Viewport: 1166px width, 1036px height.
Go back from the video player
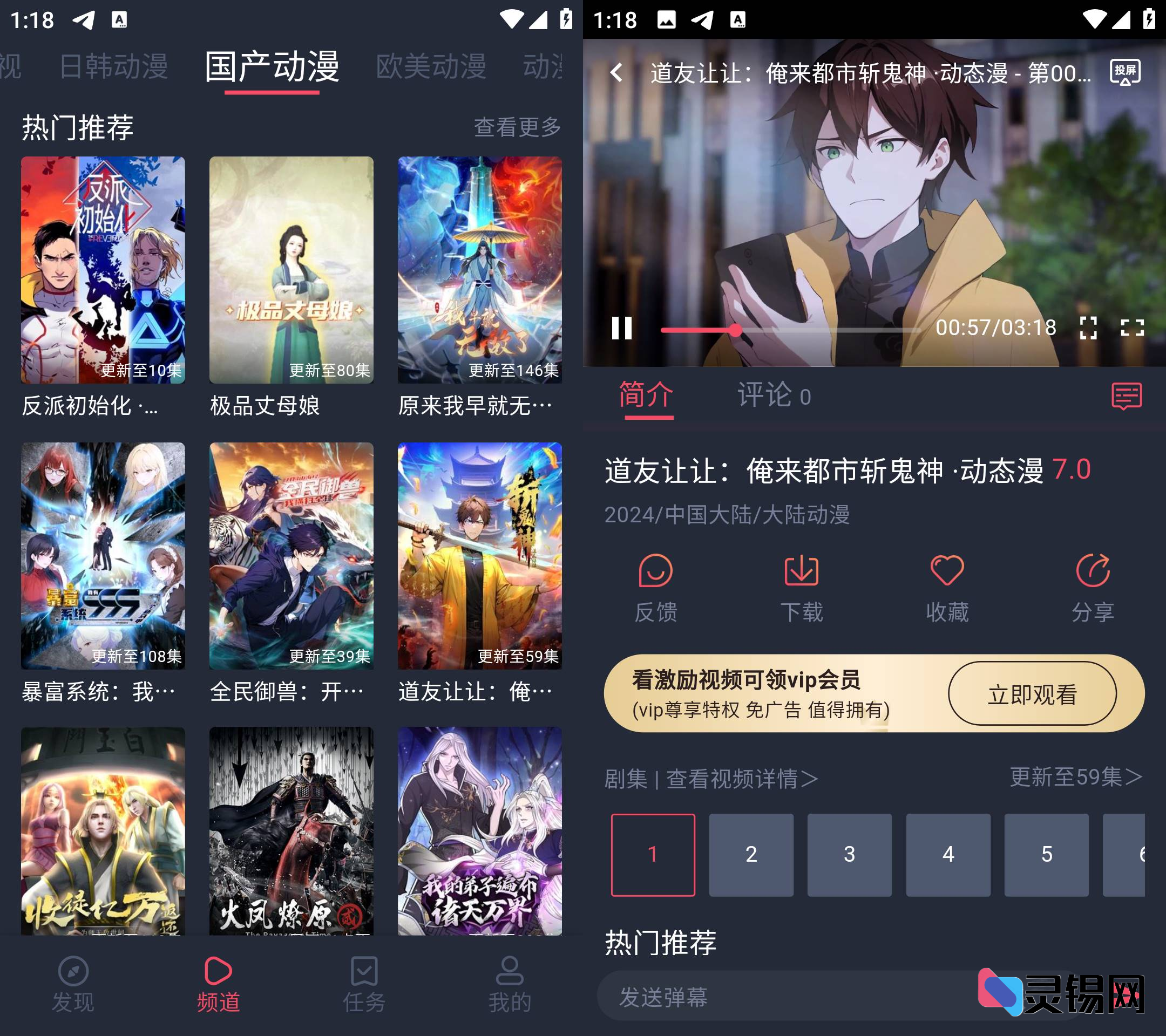616,72
